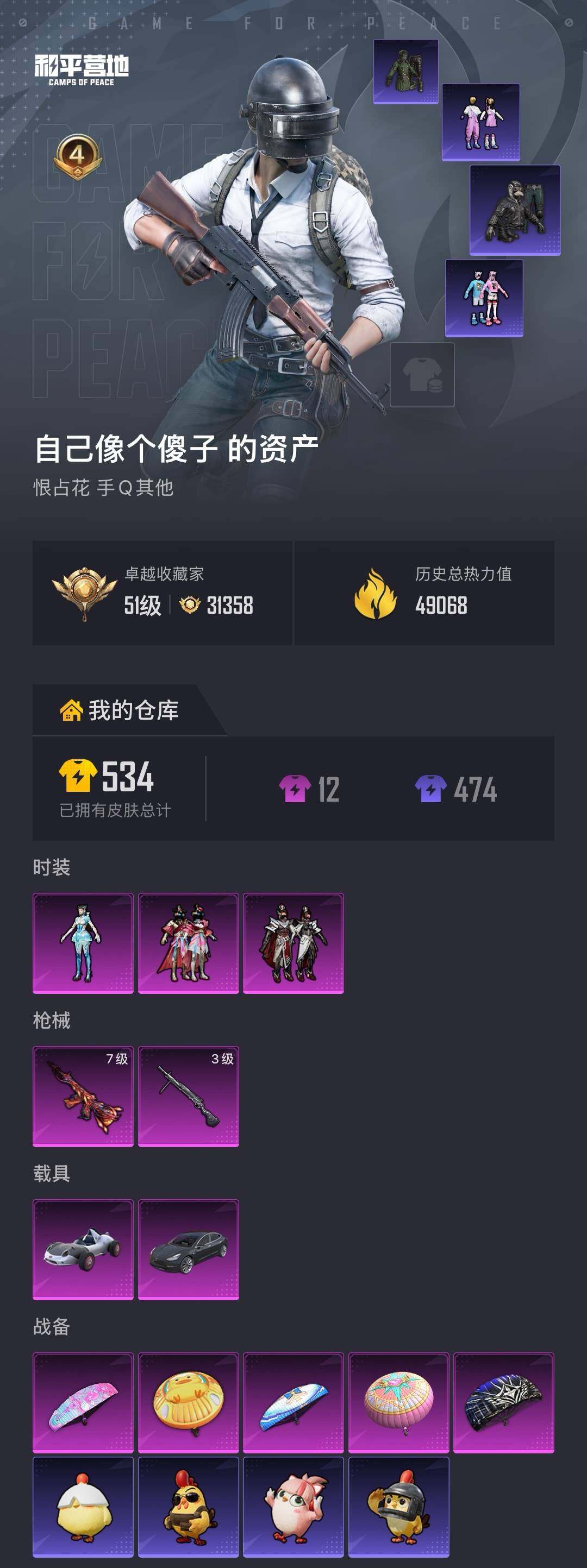The image size is (587, 1568).
Task: Click the yellow house icon in 我的仓库
Action: 71,710
